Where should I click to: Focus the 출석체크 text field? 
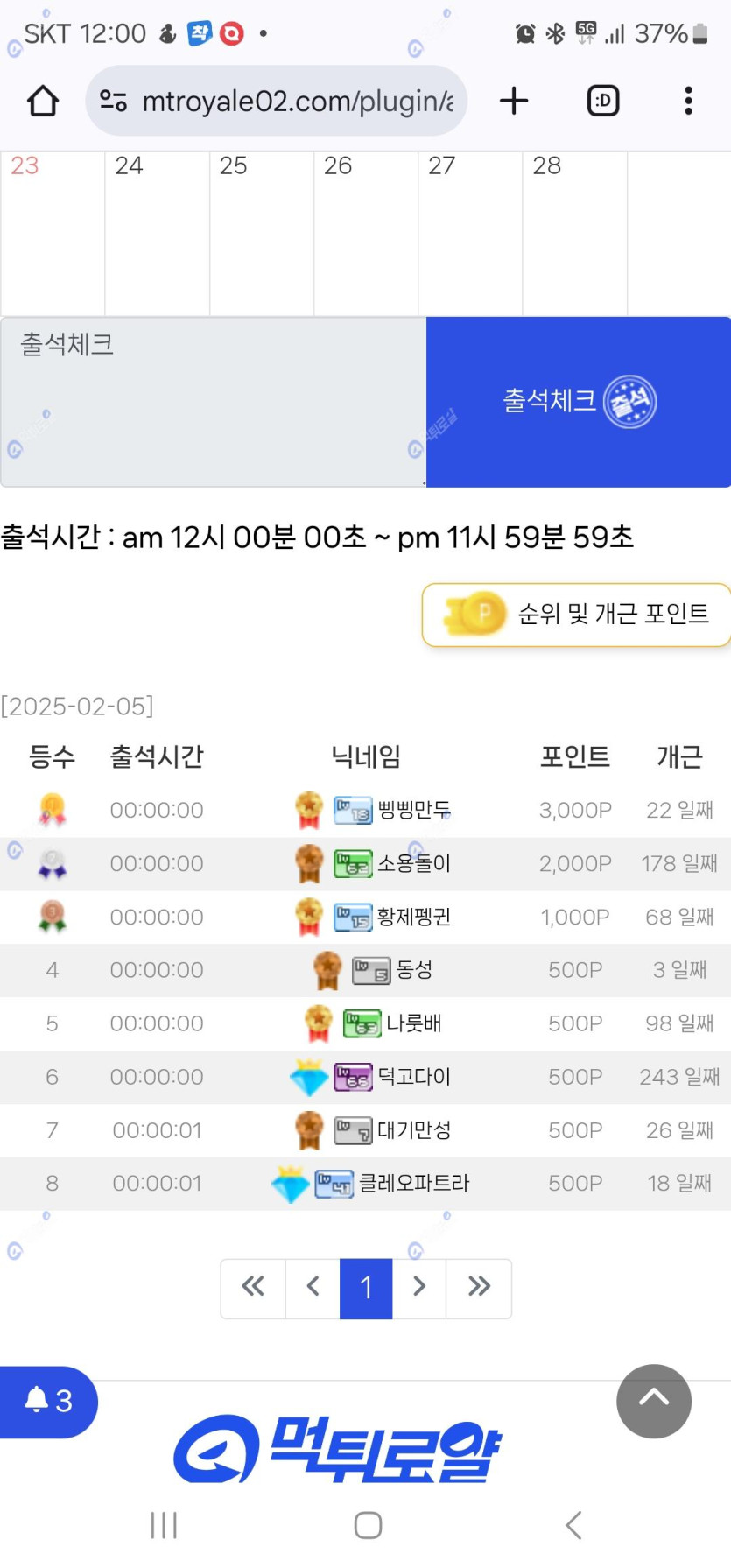click(x=214, y=402)
